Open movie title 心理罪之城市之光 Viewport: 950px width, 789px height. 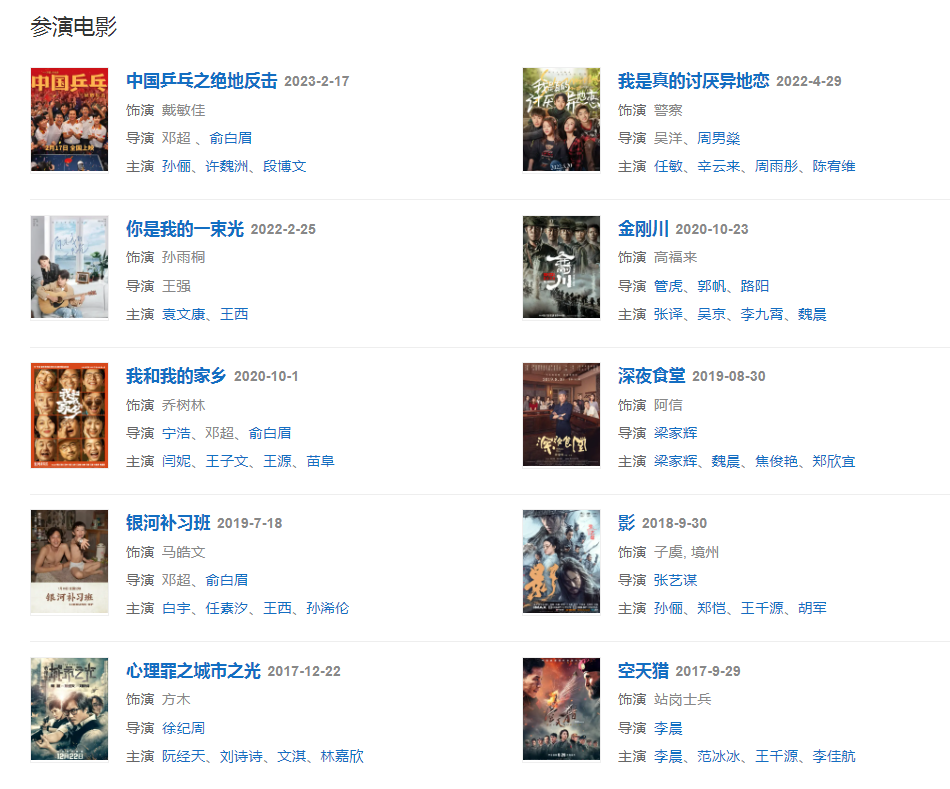193,670
